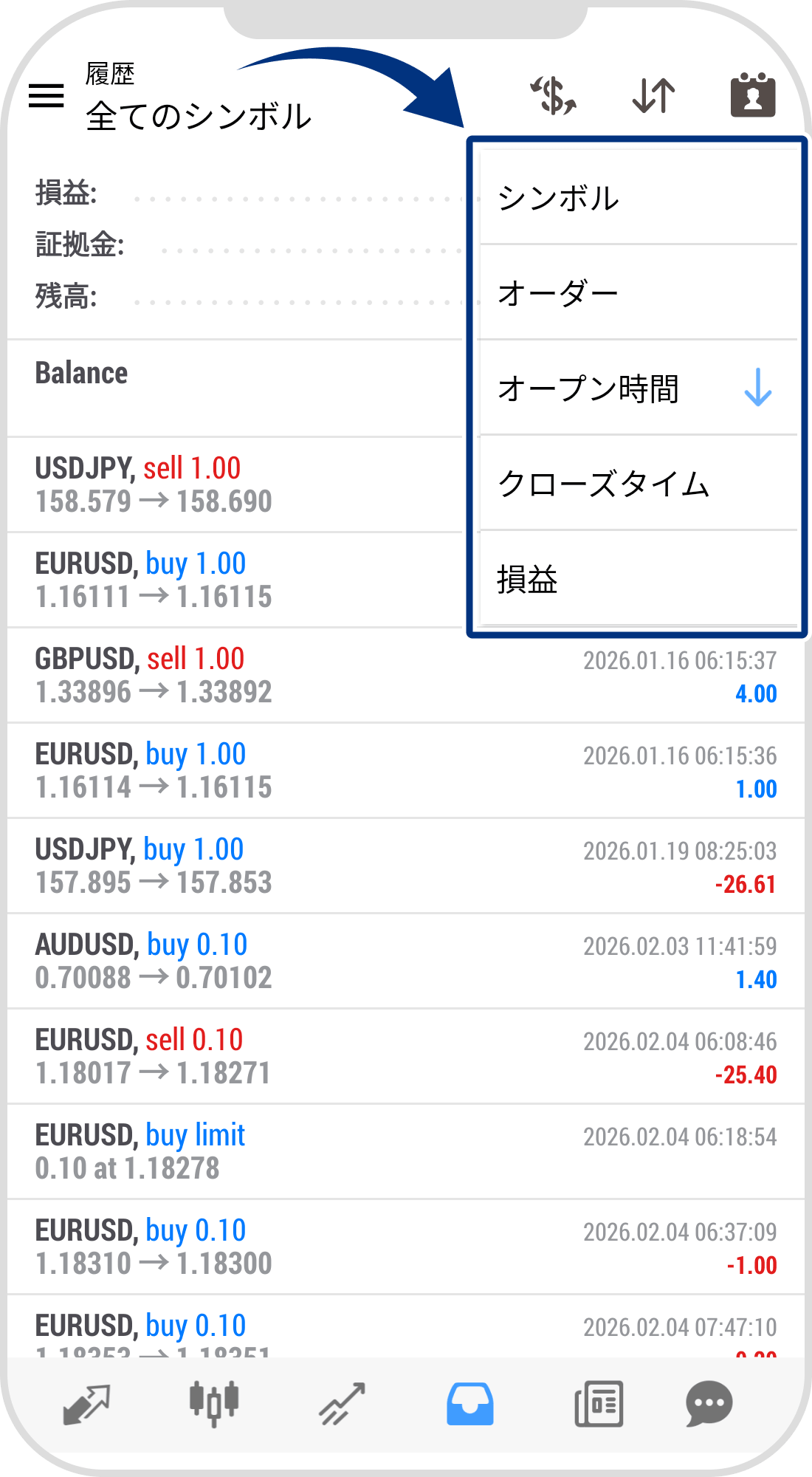The width and height of the screenshot is (812, 1477).
Task: Switch to the quotes tab
Action: point(86,1403)
